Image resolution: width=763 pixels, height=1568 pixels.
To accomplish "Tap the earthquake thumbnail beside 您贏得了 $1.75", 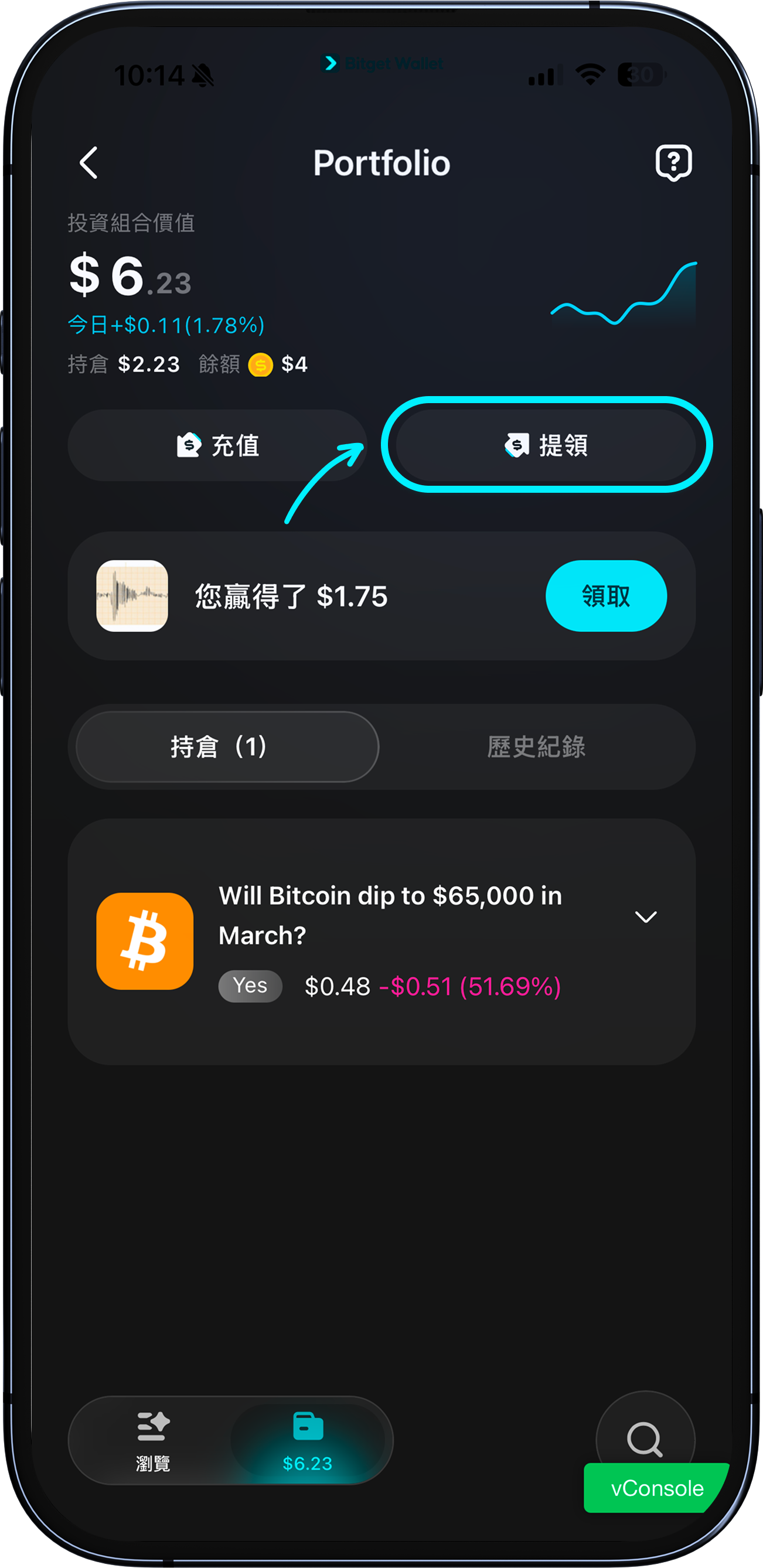I will [132, 596].
